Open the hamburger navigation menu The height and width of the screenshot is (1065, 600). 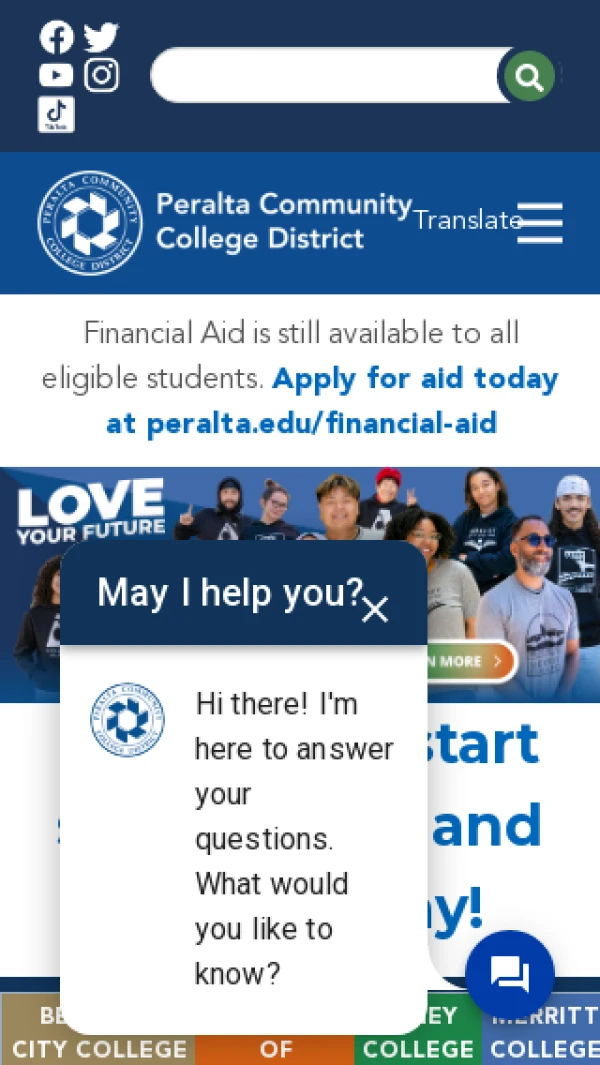(540, 223)
